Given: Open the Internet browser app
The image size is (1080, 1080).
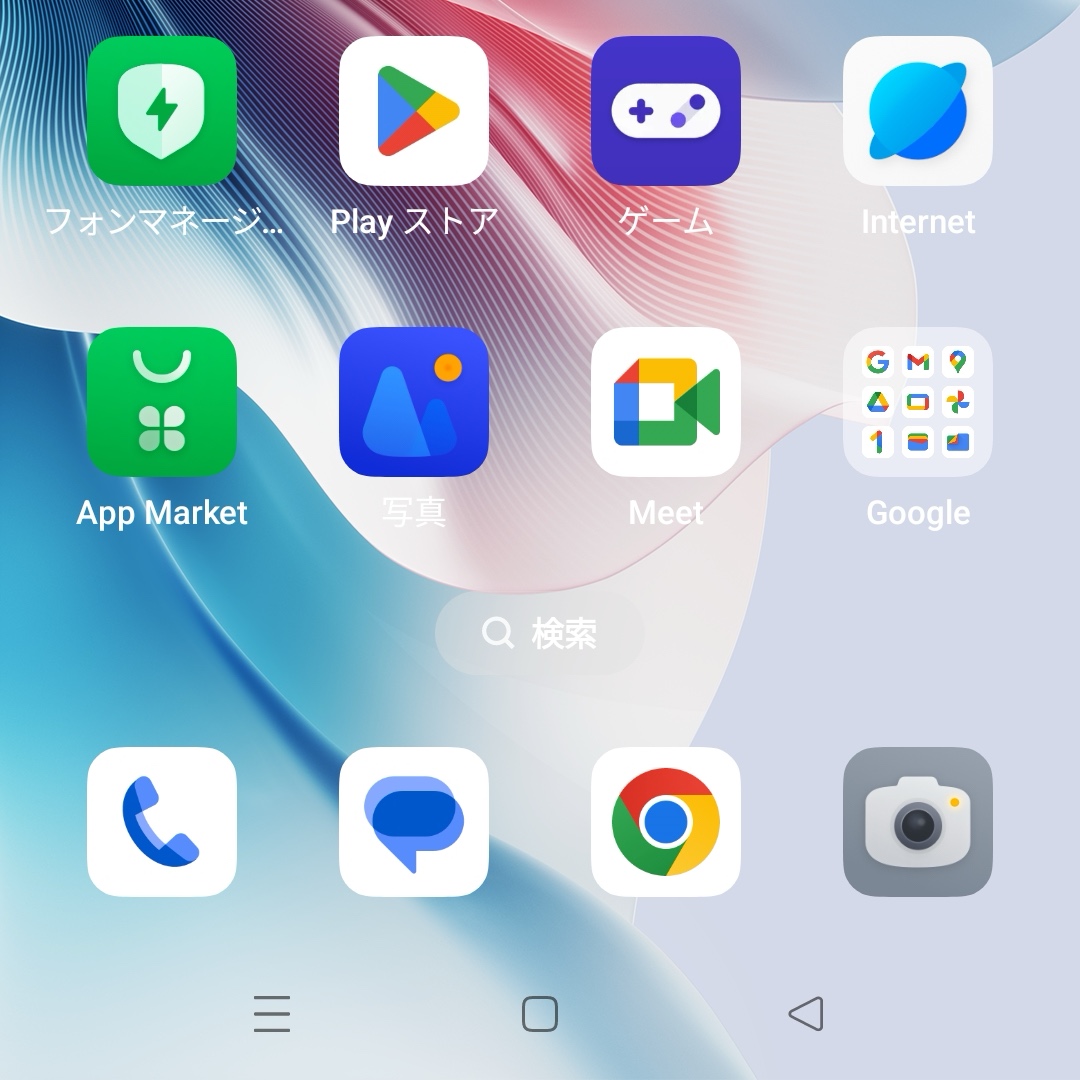Looking at the screenshot, I should click(x=918, y=111).
